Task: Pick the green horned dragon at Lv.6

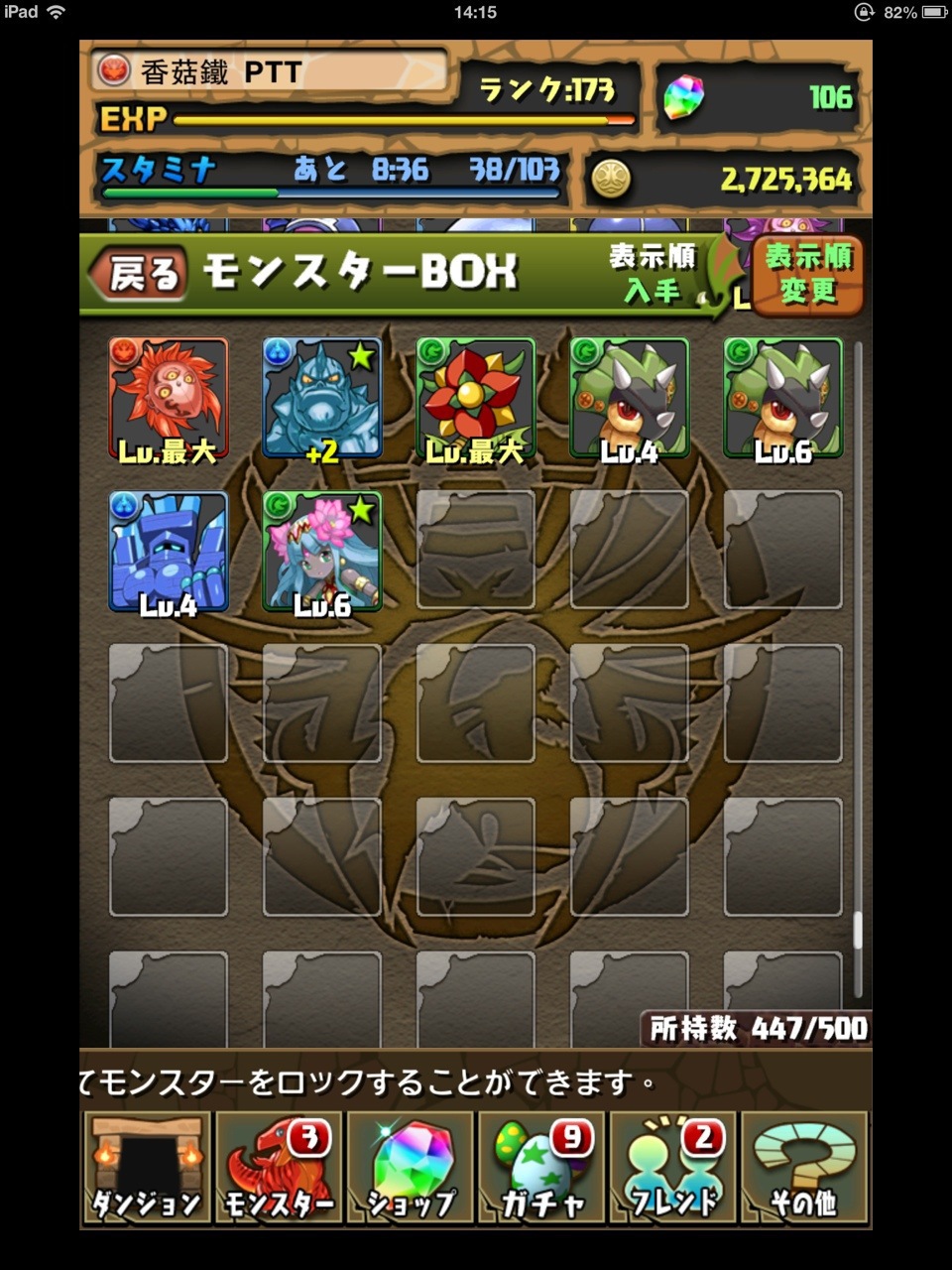Action: pos(783,399)
